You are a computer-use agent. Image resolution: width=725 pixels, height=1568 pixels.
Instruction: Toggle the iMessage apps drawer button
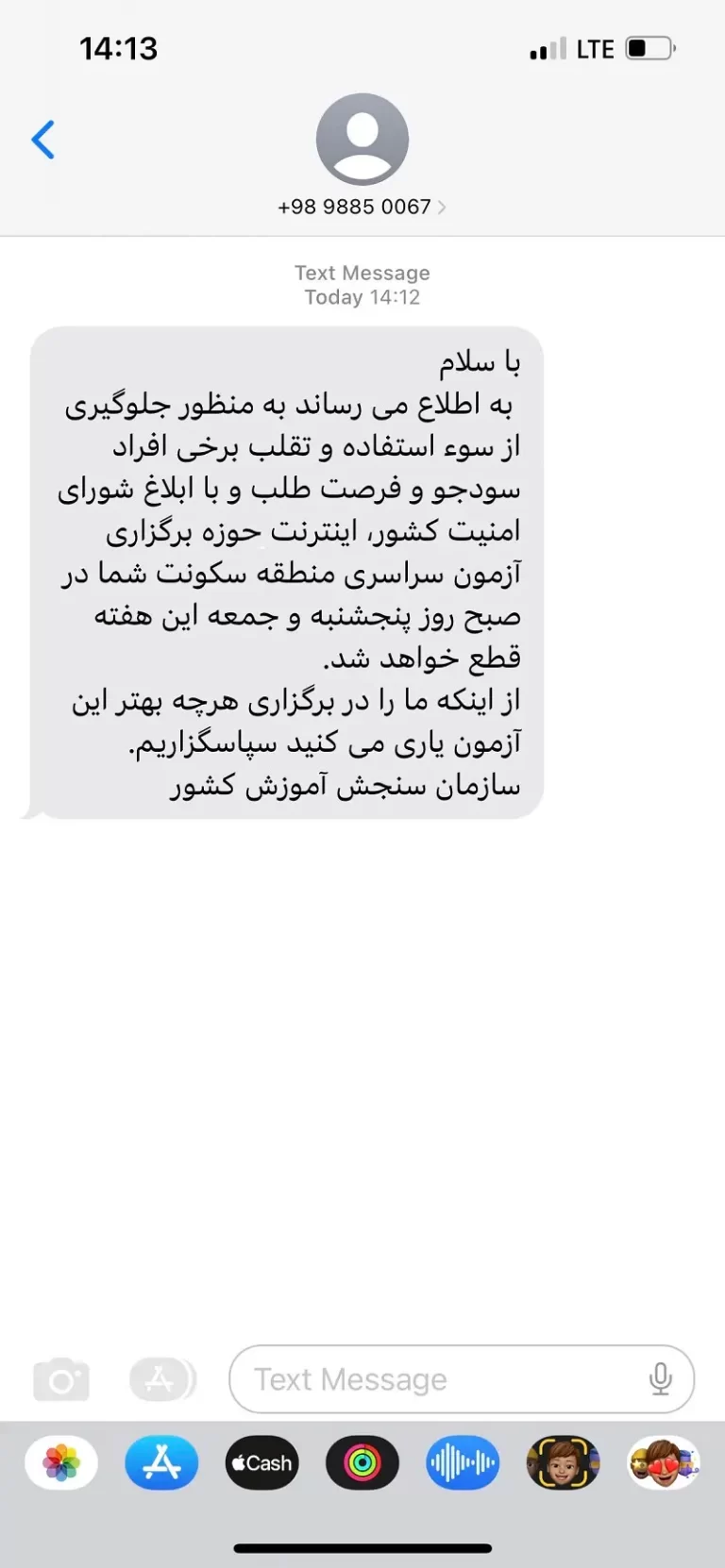(162, 1380)
